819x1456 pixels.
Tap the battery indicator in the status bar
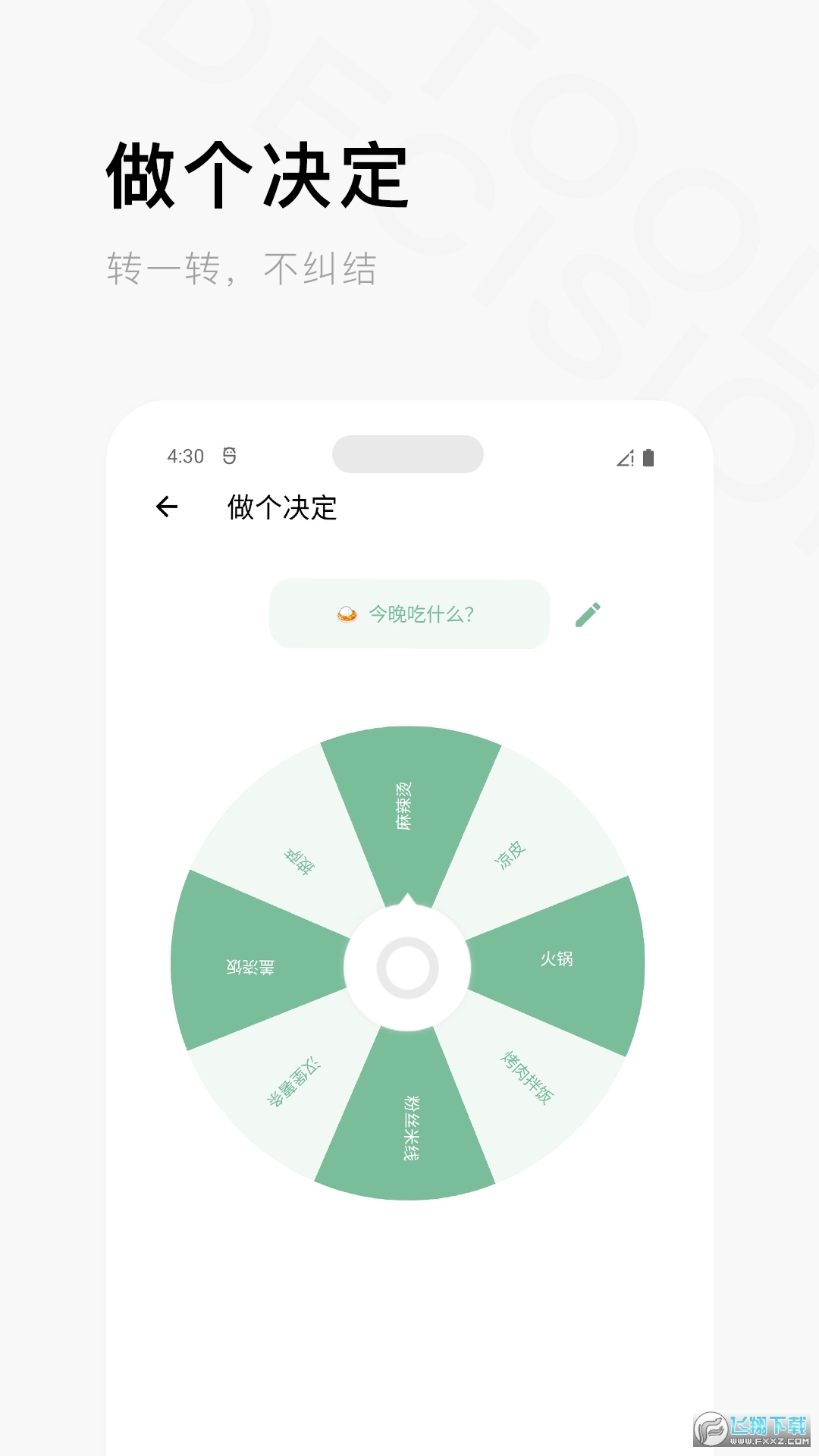[x=649, y=457]
